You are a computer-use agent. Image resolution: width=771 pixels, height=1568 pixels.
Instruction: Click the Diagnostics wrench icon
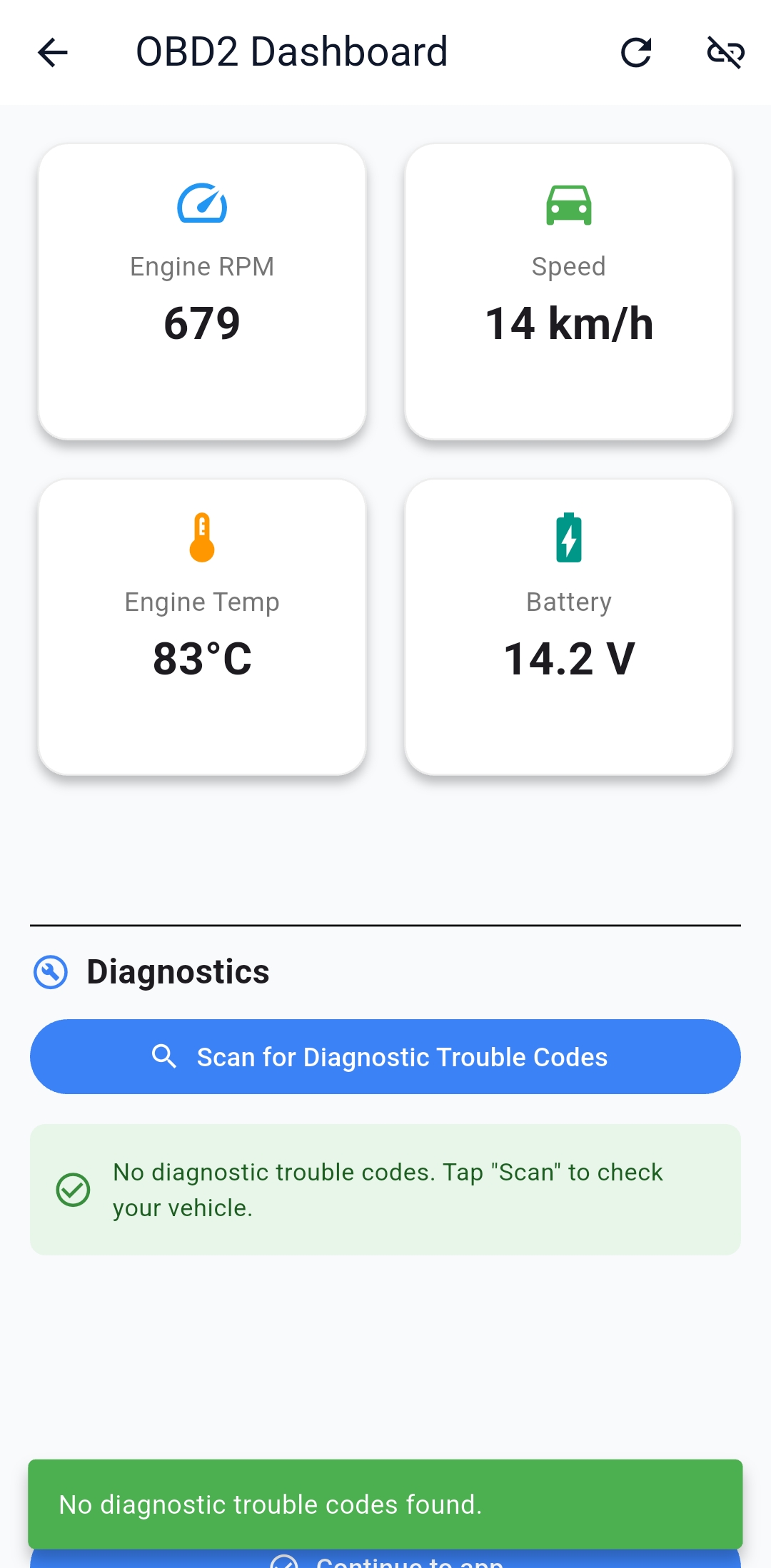coord(50,971)
